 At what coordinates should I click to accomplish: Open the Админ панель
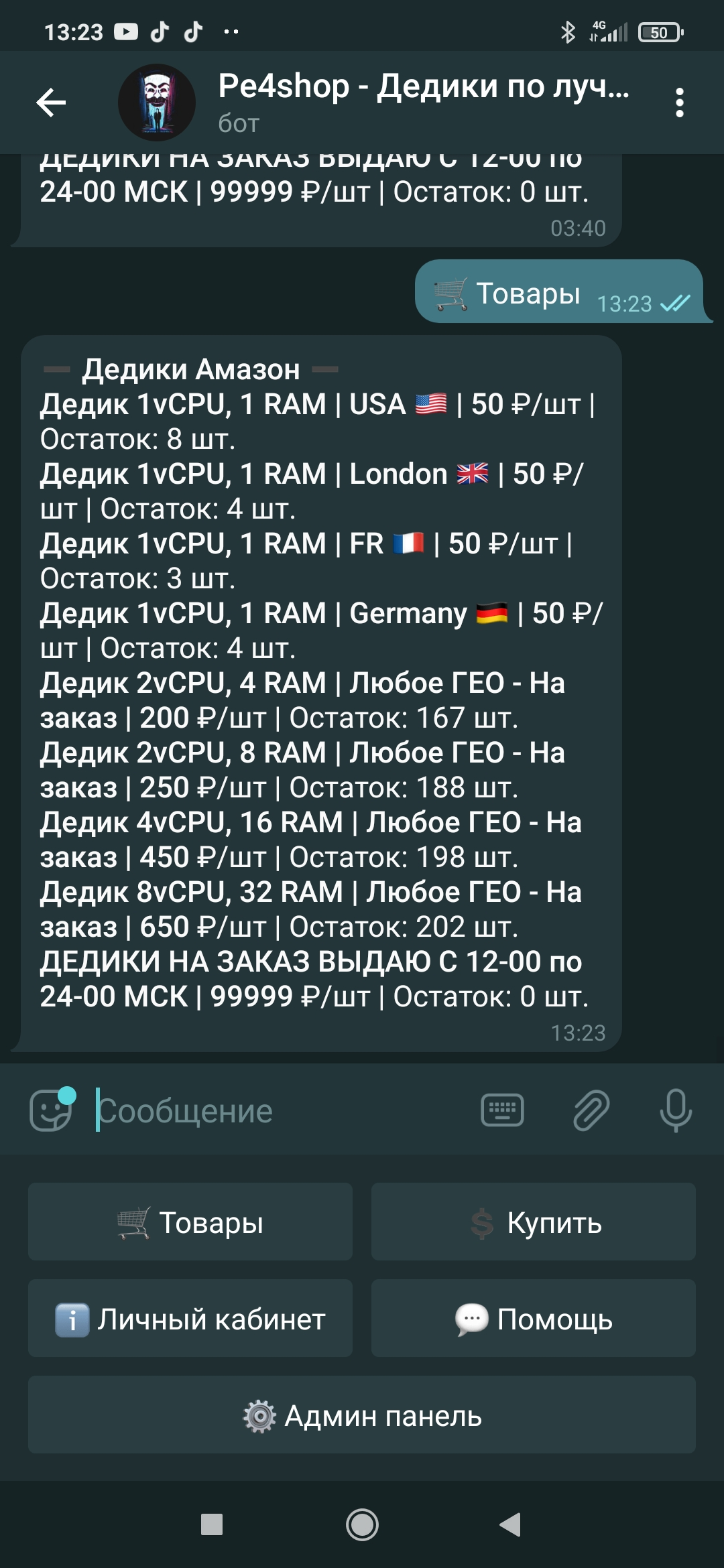(362, 1415)
